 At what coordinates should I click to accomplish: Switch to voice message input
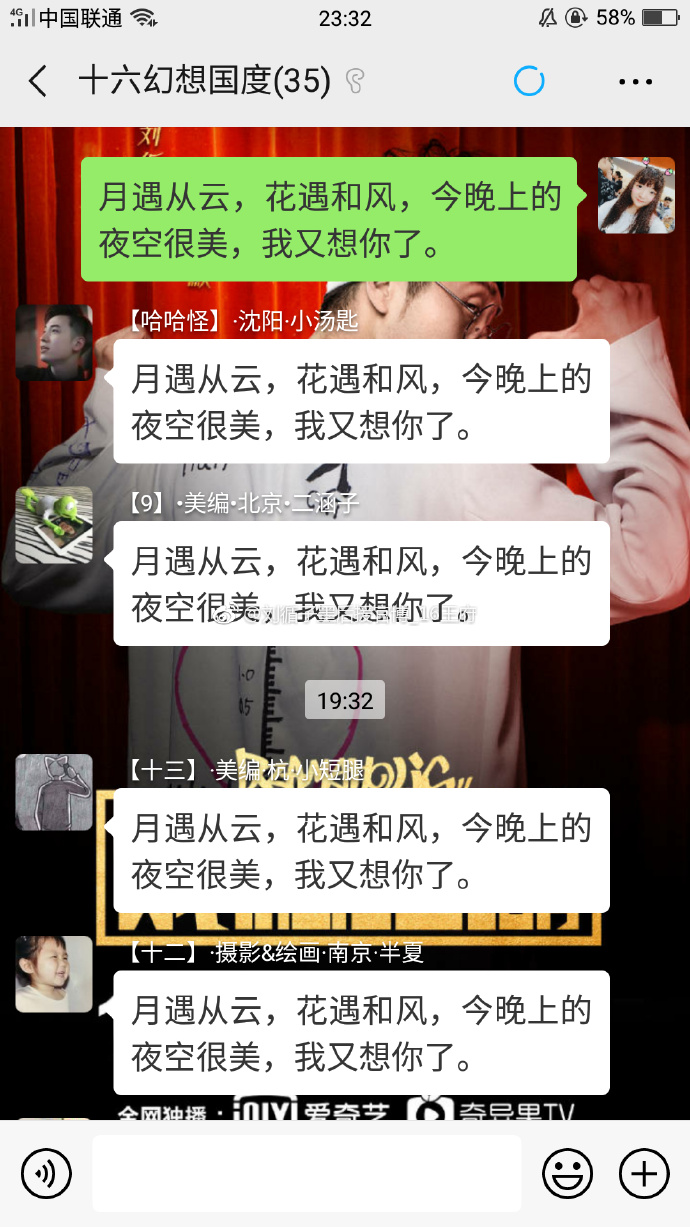[x=46, y=1172]
